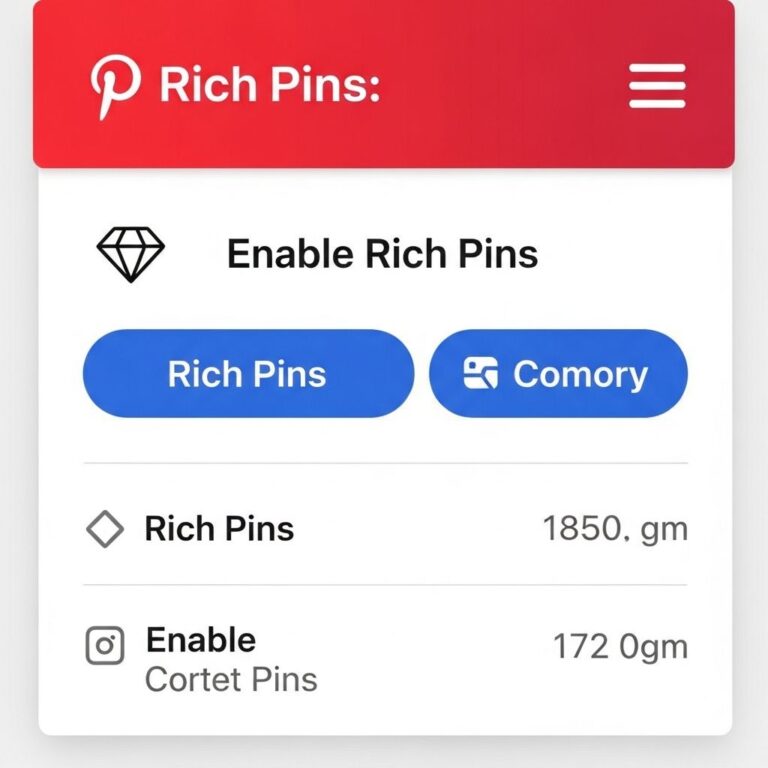The image size is (768, 768).
Task: Tap the blue Rich Pins button
Action: point(247,374)
